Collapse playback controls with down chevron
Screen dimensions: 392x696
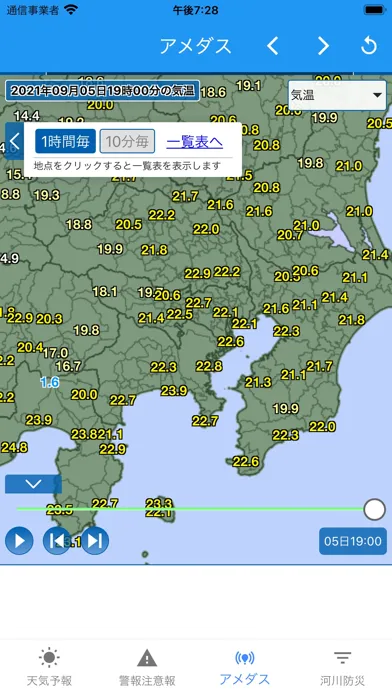pyautogui.click(x=33, y=484)
